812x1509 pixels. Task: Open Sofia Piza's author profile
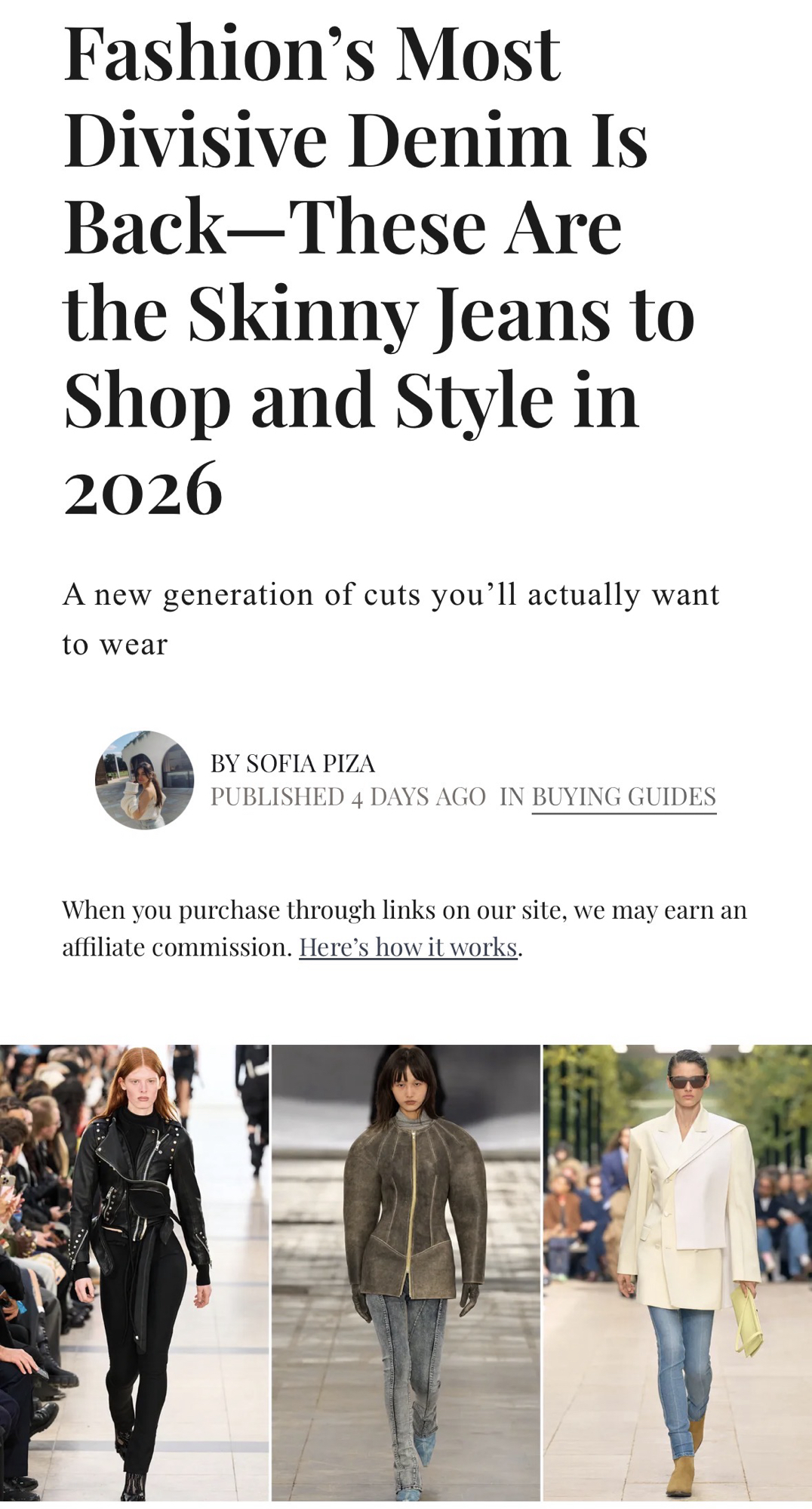(310, 764)
